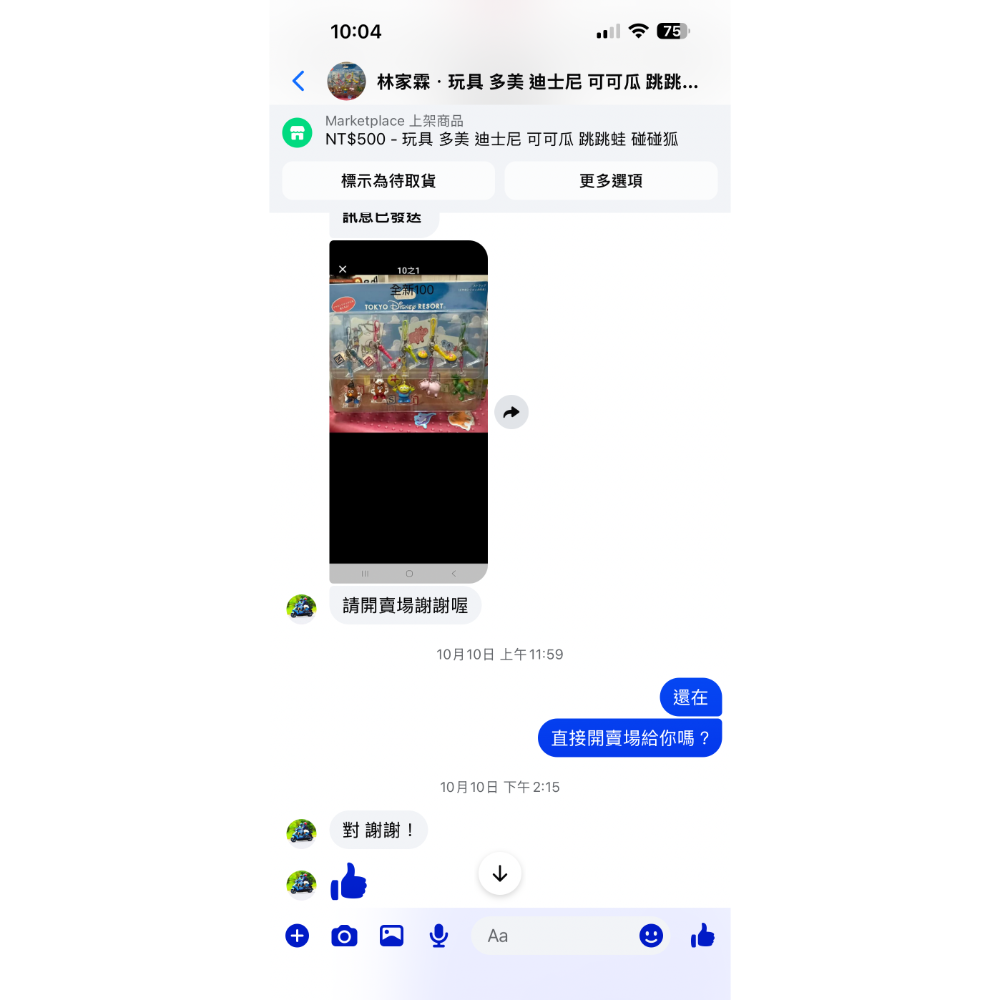Open the Marketplace listing banner for NT$500

pyautogui.click(x=500, y=130)
